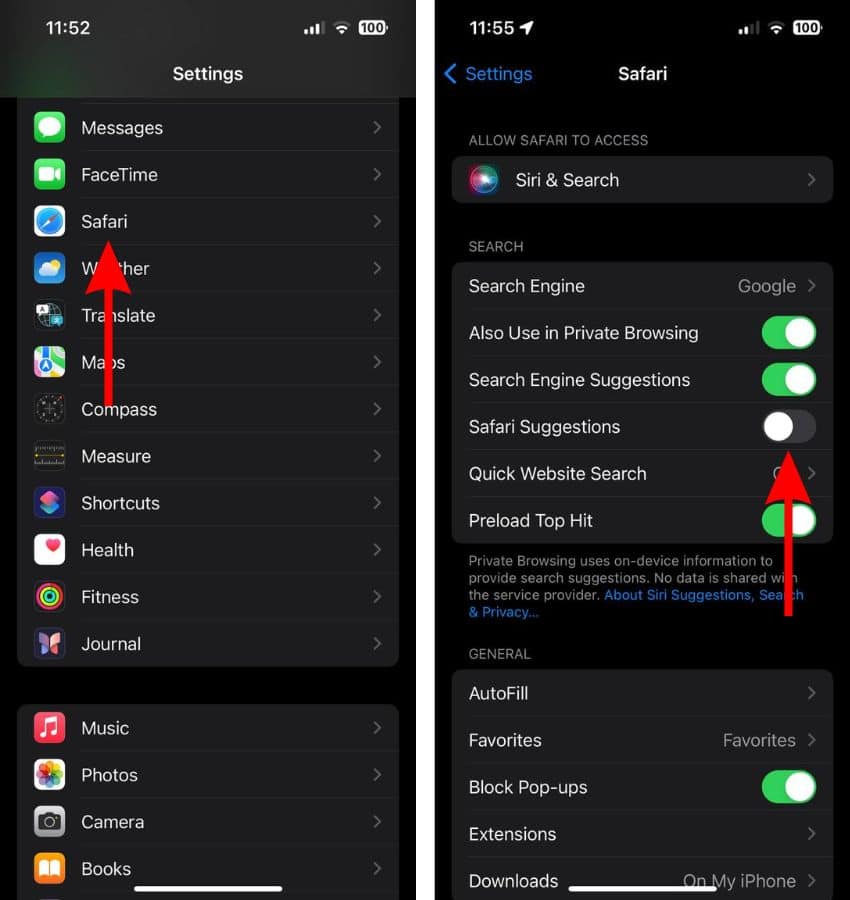
Task: Toggle Also Use in Private Browsing
Action: pos(788,333)
